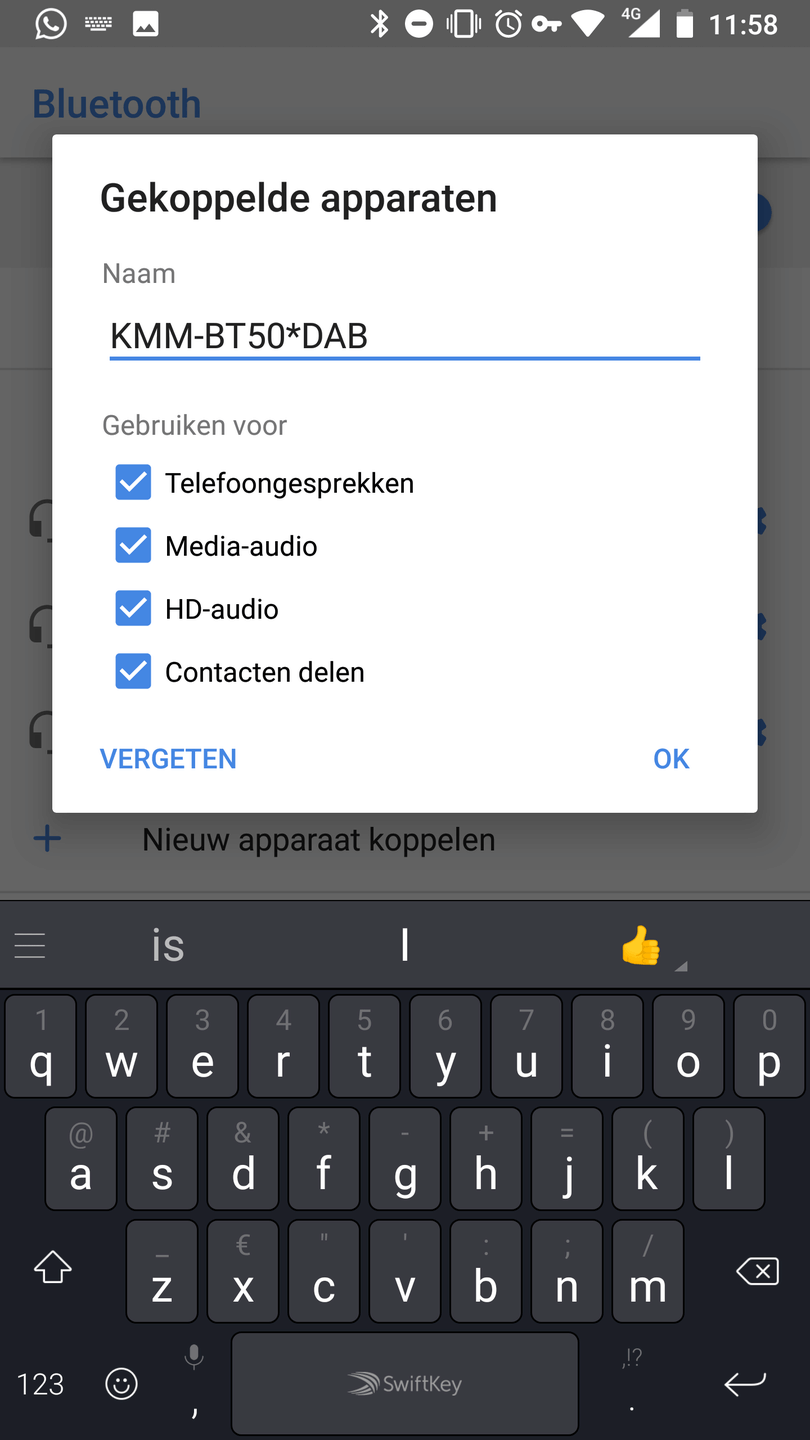This screenshot has height=1440, width=810.
Task: Uncheck the Telefoongesprekken checkbox
Action: click(x=133, y=483)
